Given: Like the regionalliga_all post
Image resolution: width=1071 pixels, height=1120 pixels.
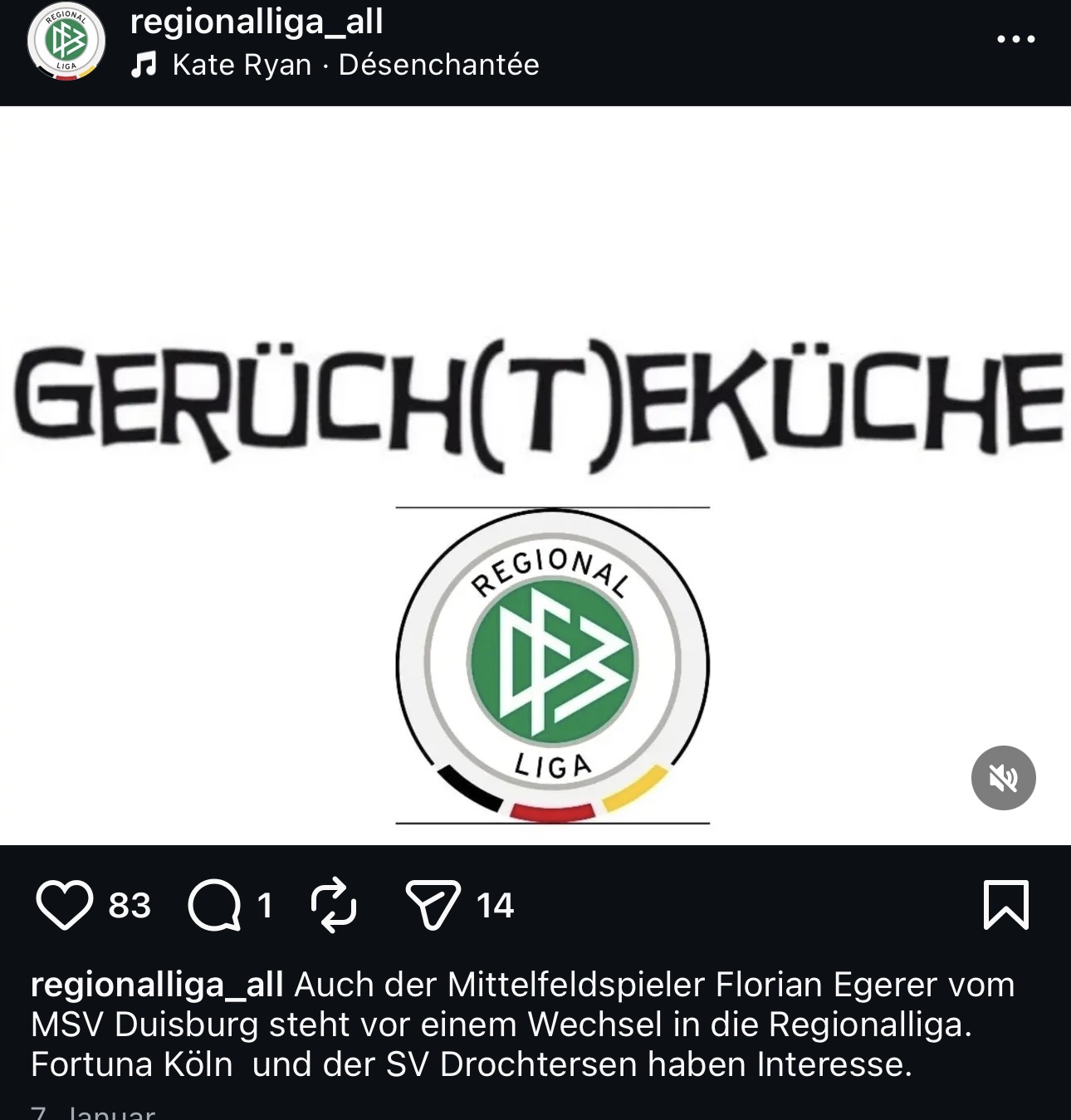Looking at the screenshot, I should [64, 905].
